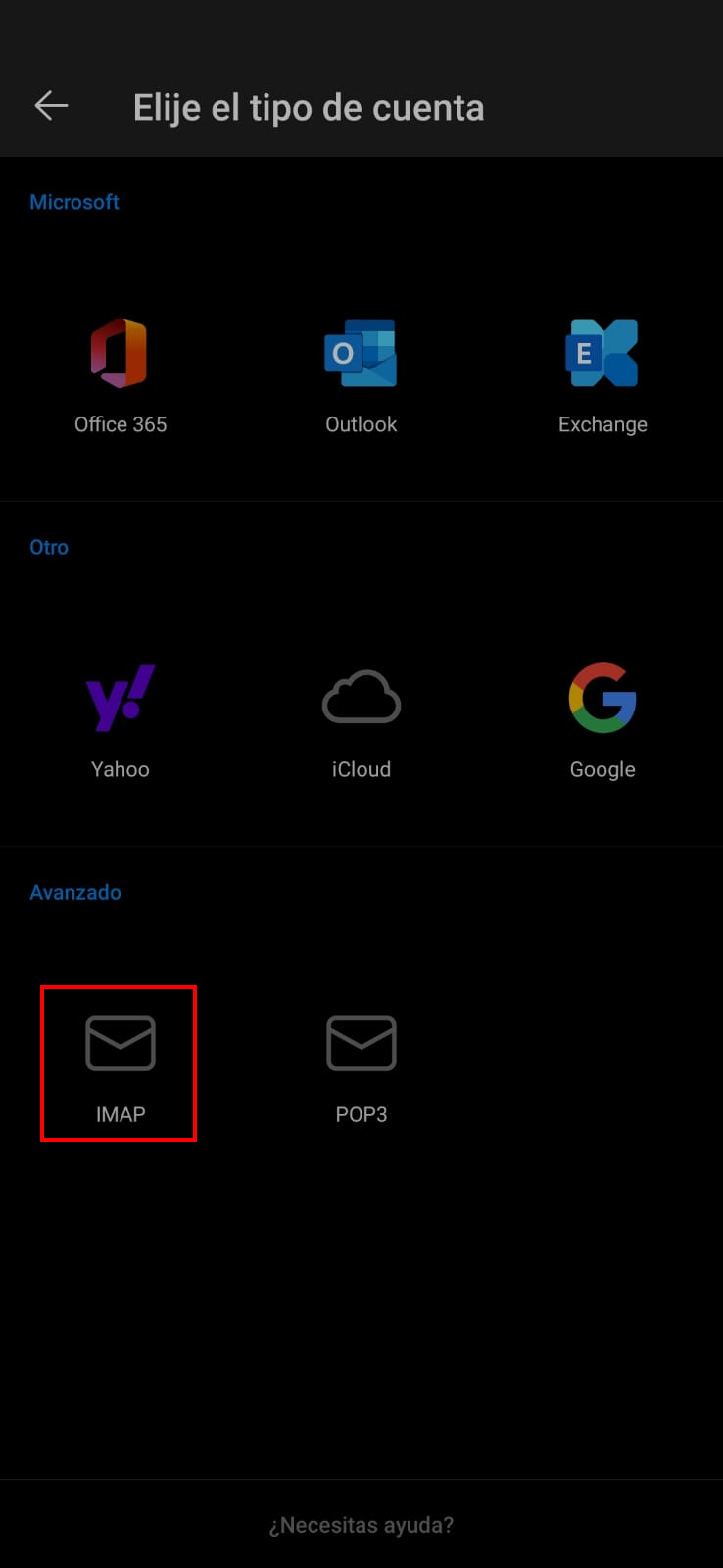The height and width of the screenshot is (1568, 723).
Task: Open the IMAP setup option
Action: [x=119, y=1063]
